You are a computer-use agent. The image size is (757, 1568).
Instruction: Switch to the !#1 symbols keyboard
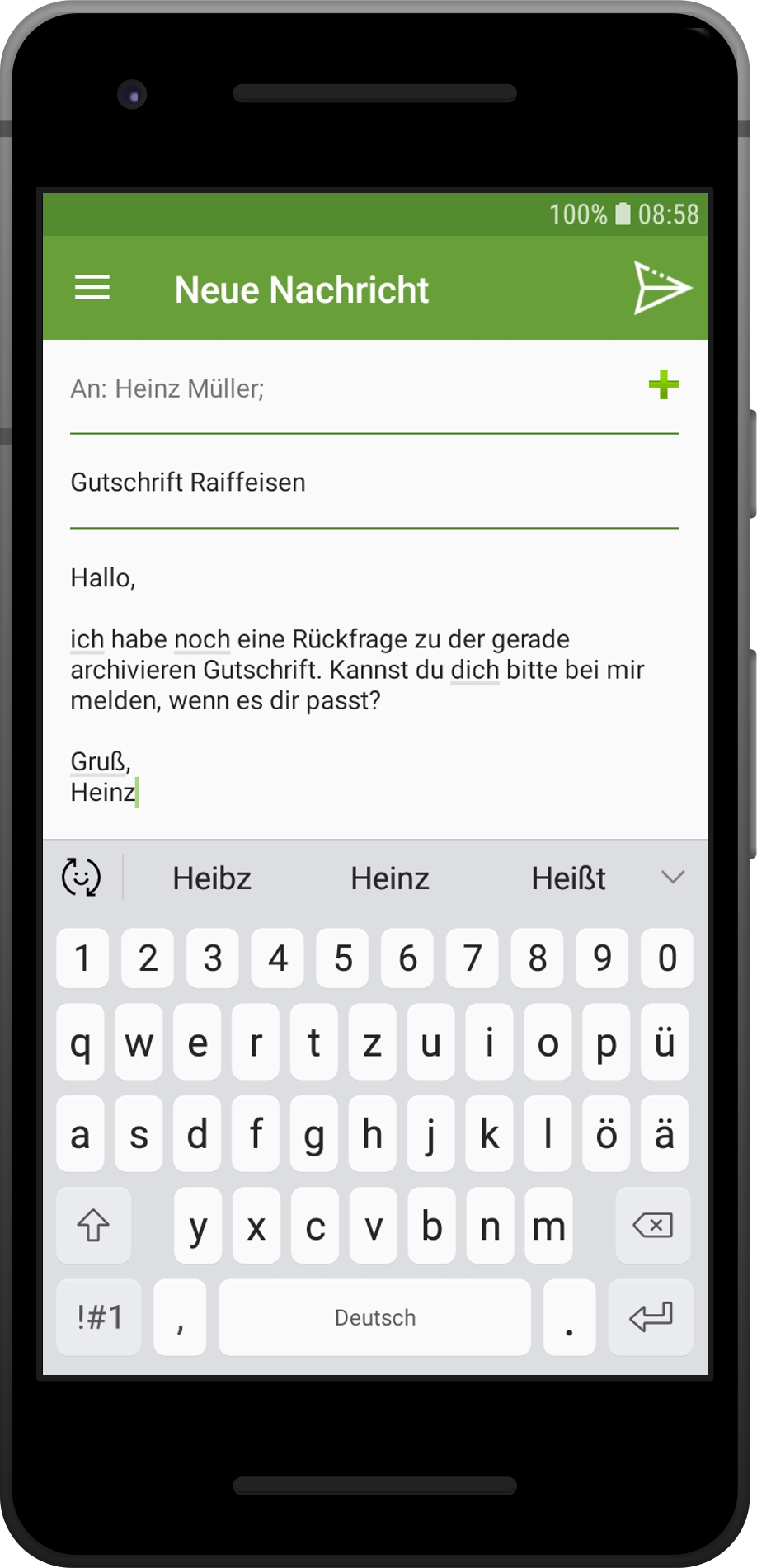coord(99,1317)
